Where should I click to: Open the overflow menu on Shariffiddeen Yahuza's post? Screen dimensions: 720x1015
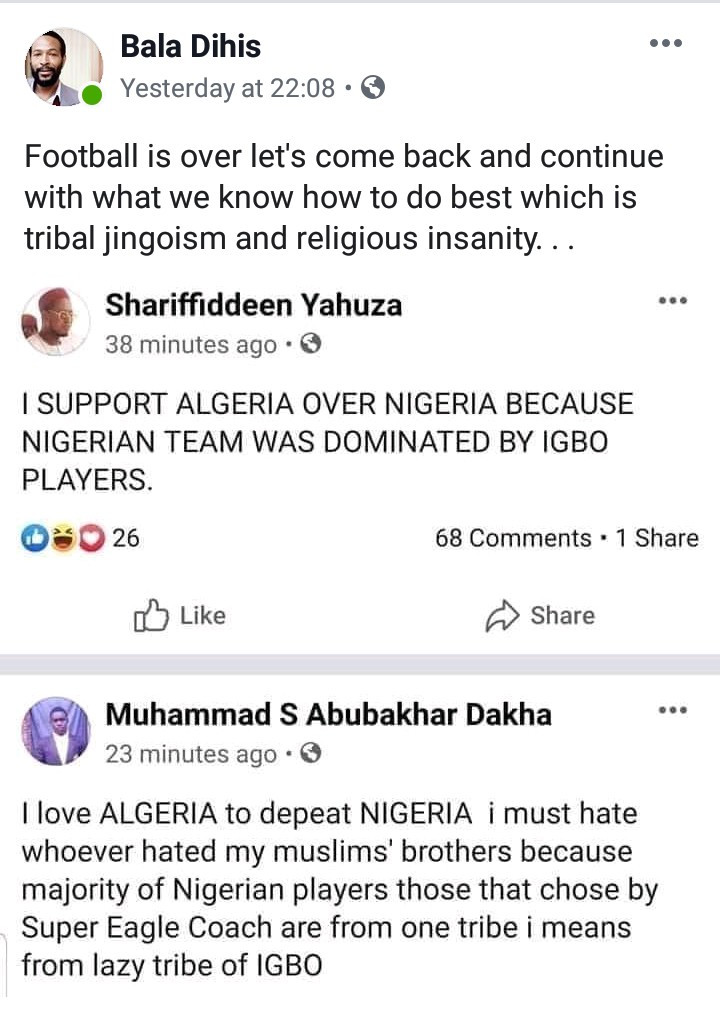pyautogui.click(x=672, y=300)
